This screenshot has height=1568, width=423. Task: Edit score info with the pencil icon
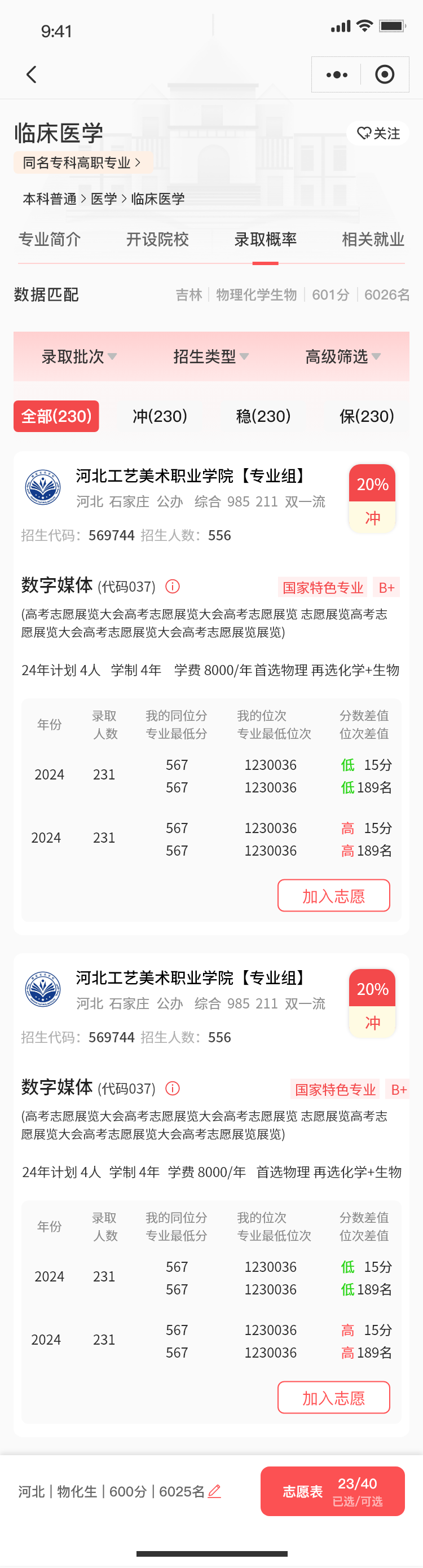[214, 1491]
